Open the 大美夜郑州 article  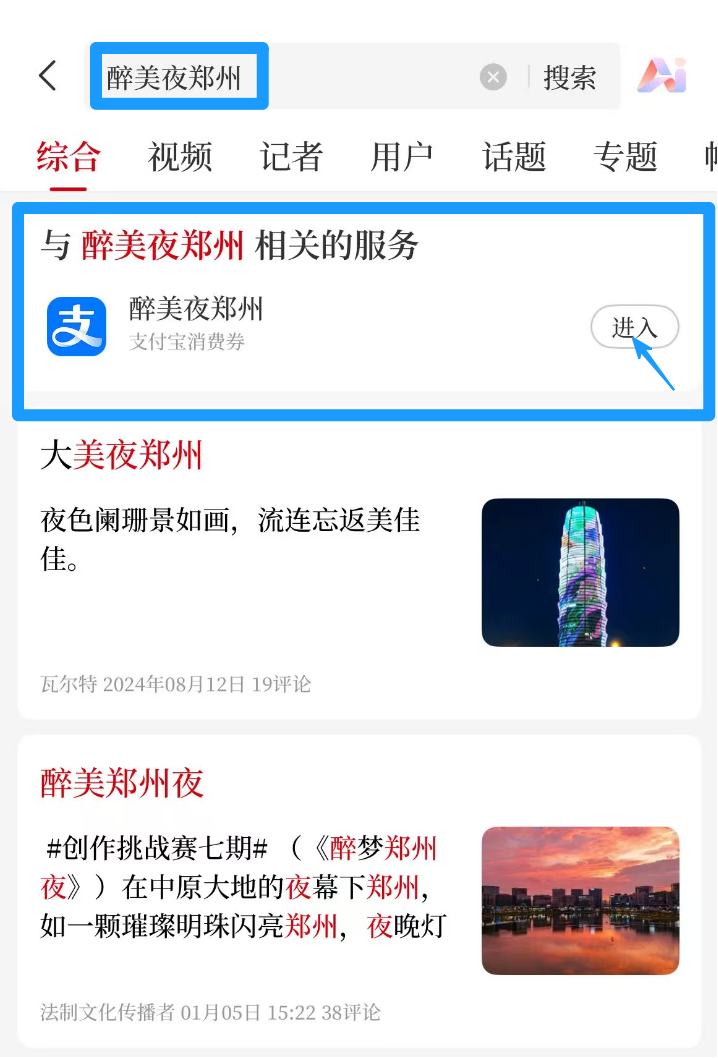(x=121, y=456)
